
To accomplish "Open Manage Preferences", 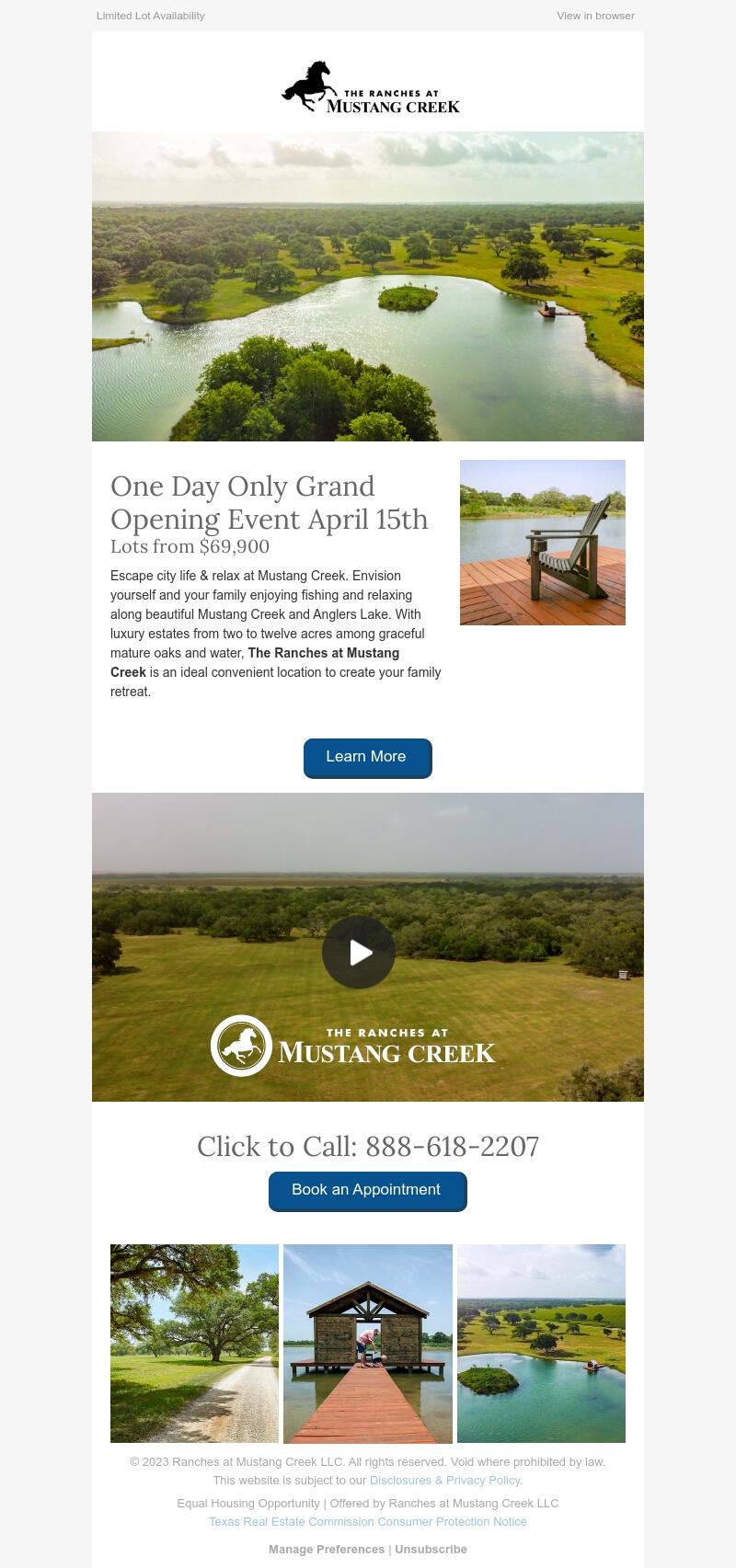I will click(x=327, y=1549).
